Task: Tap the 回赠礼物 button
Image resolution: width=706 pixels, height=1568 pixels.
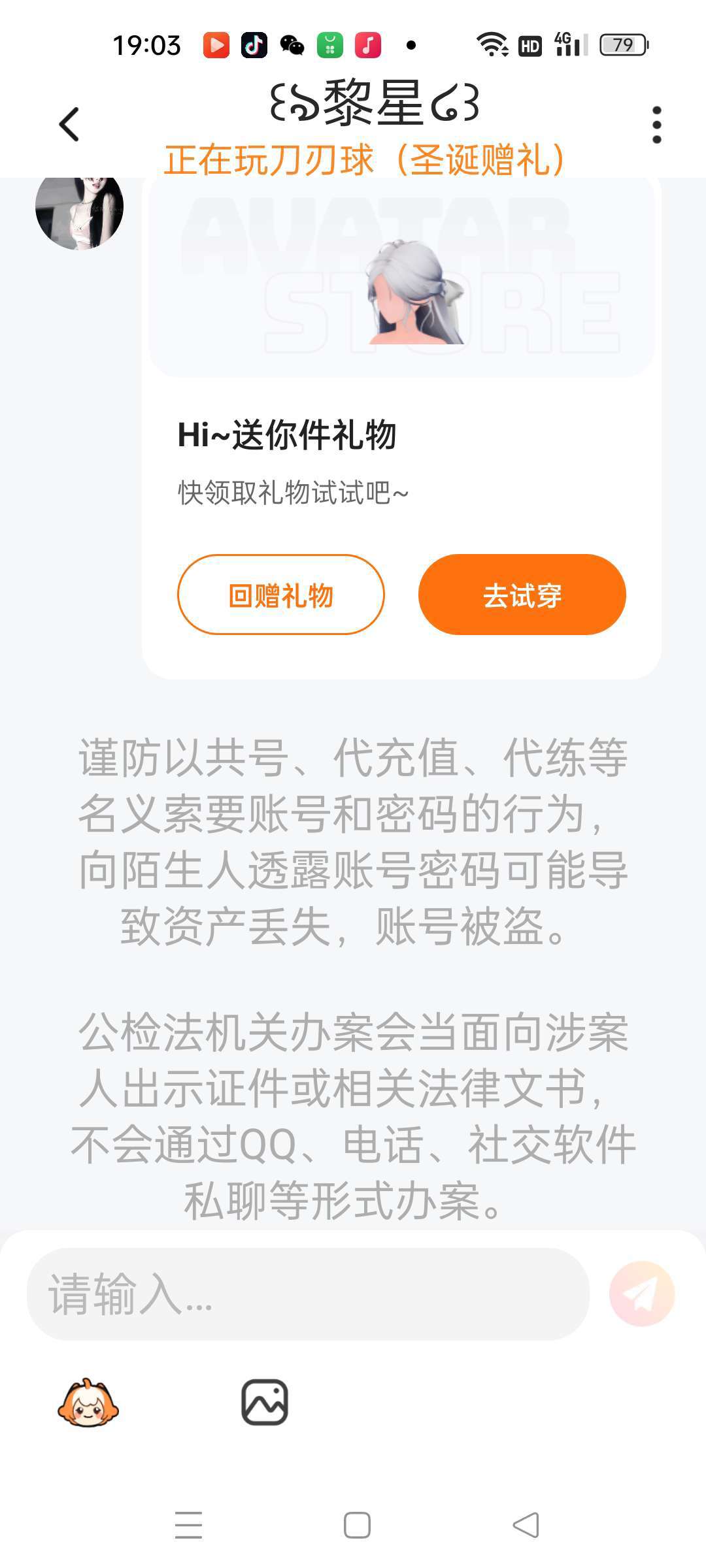Action: click(281, 595)
